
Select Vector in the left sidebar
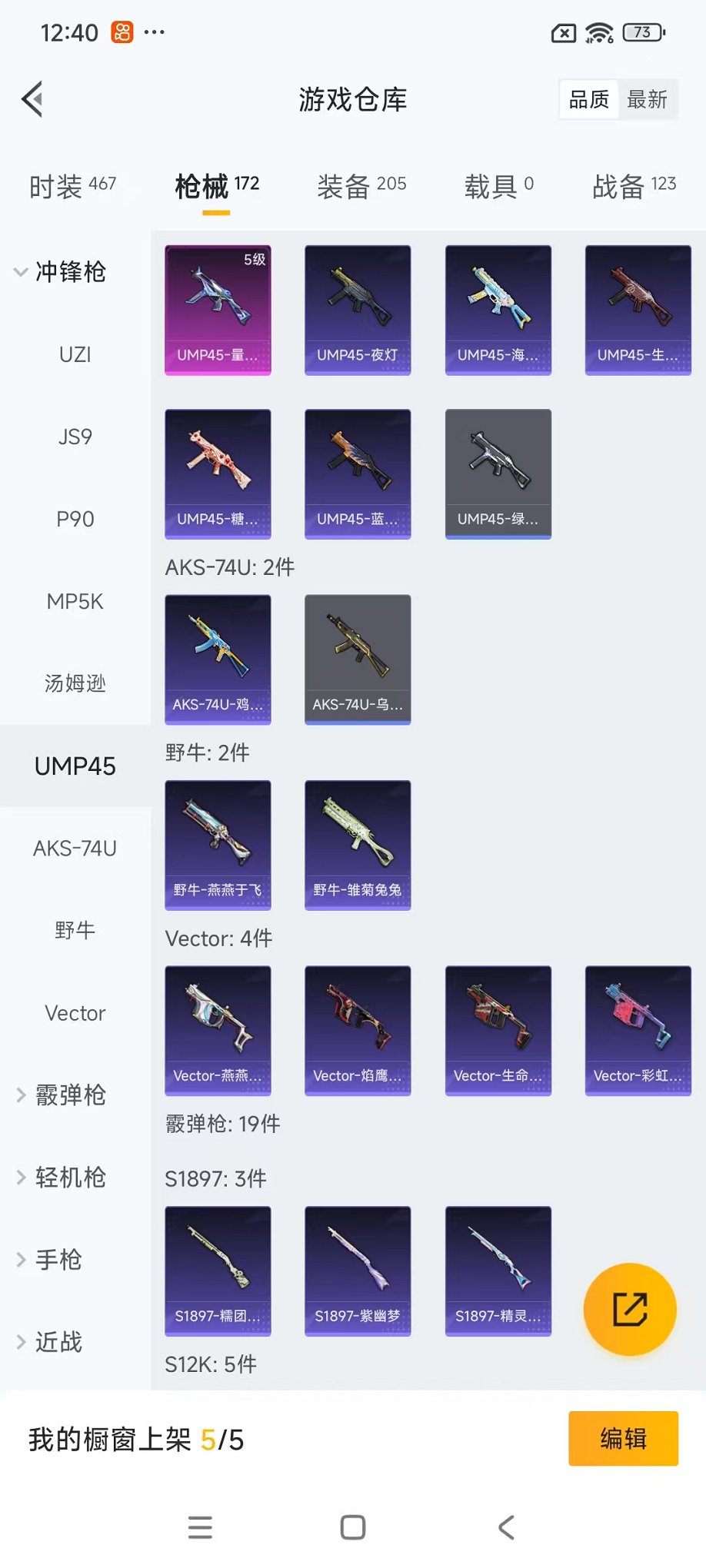pyautogui.click(x=73, y=1013)
